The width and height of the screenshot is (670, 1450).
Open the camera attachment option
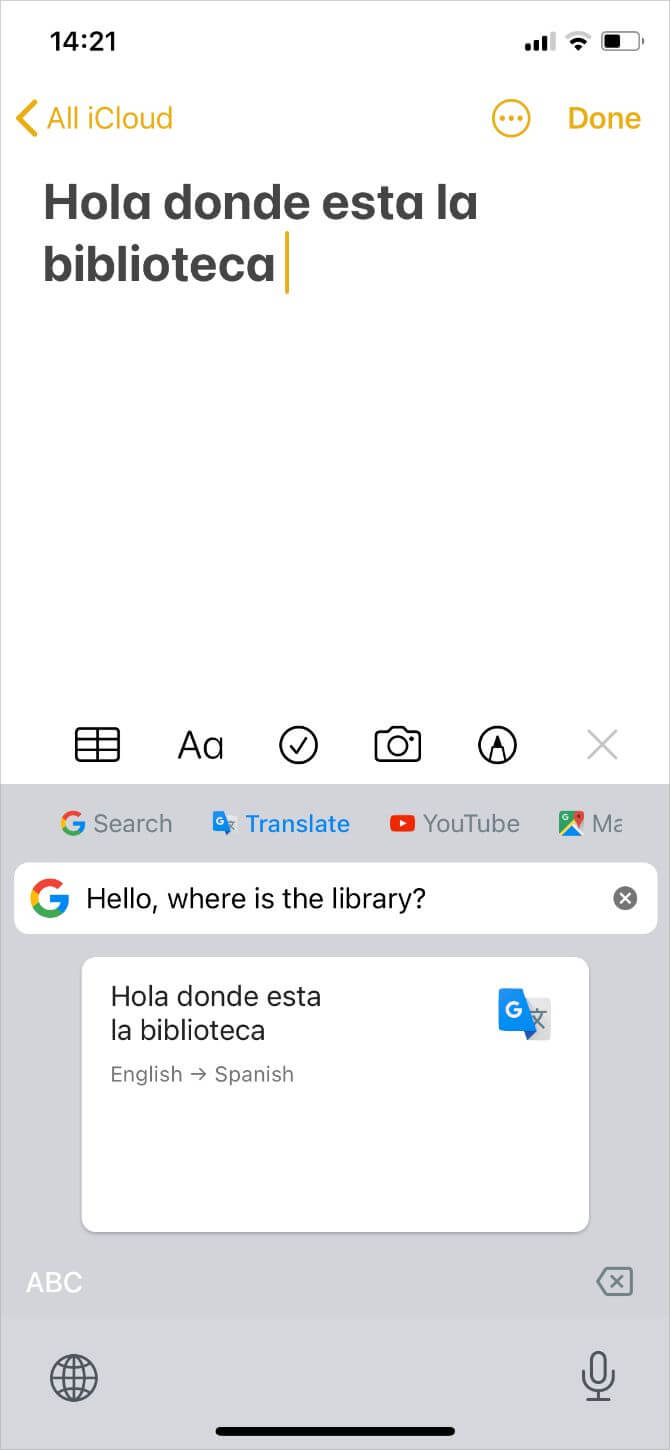tap(397, 745)
